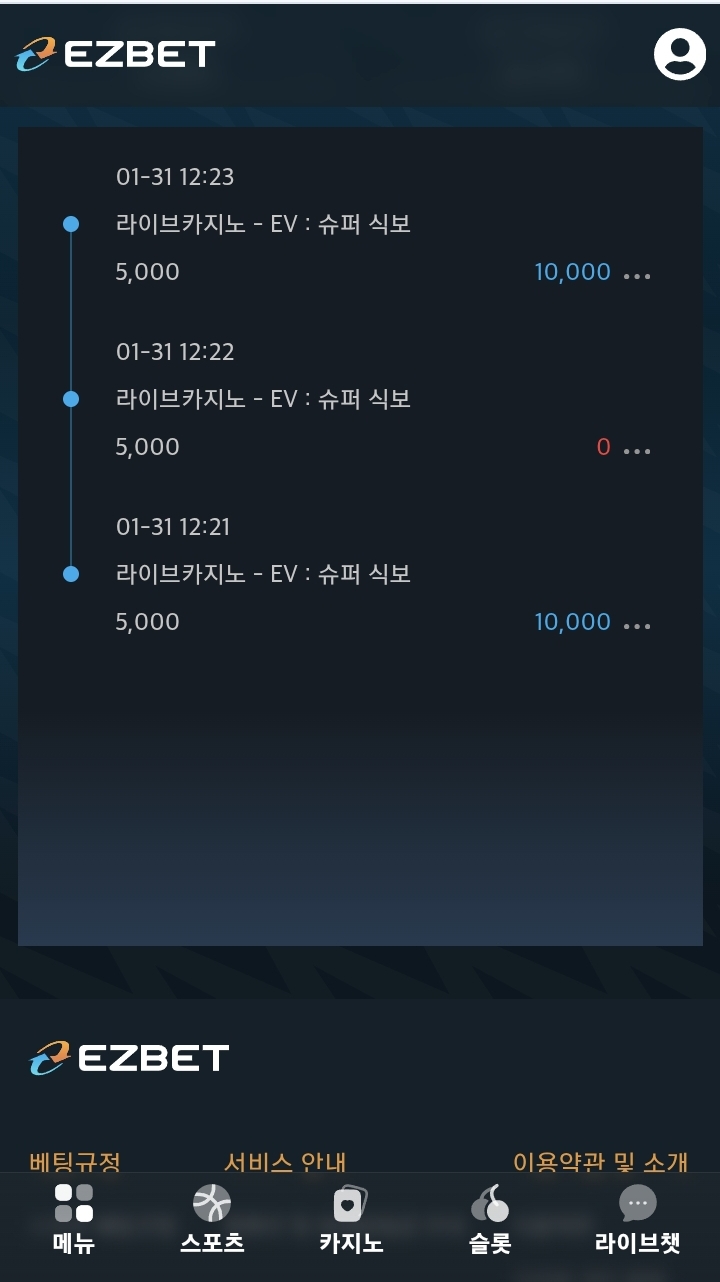Open details dots for 01-31 12:21 bet
The image size is (720, 1282).
click(637, 625)
